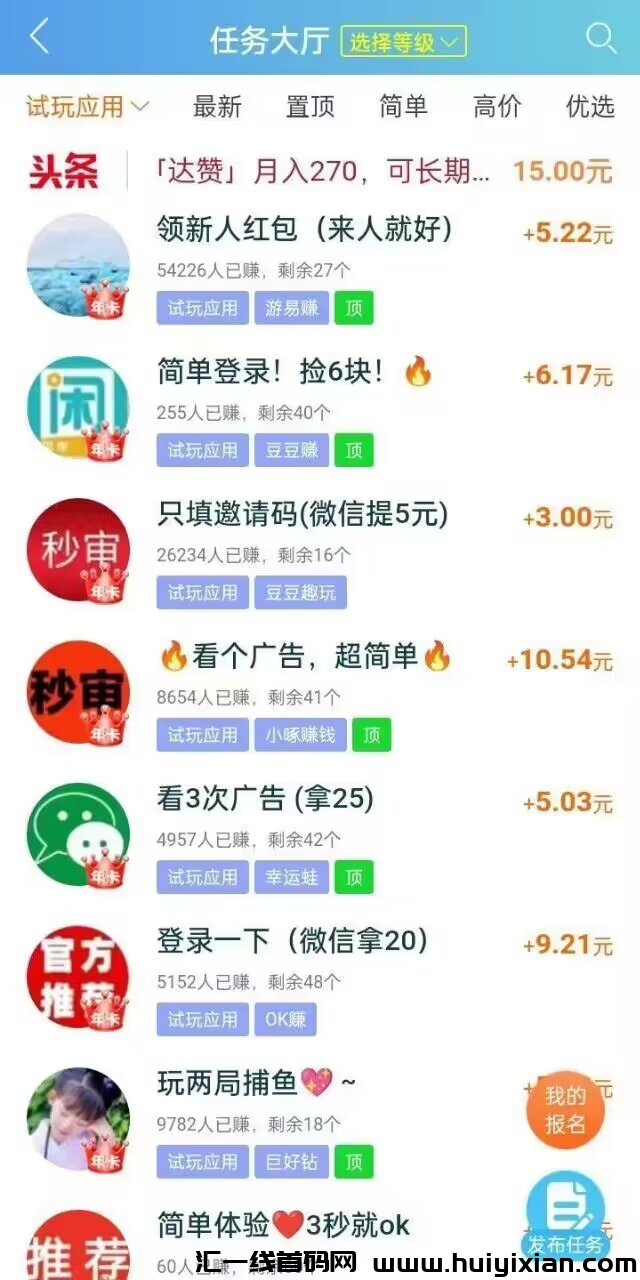Viewport: 640px width, 1280px height.
Task: Select the 简单 tab
Action: point(403,106)
